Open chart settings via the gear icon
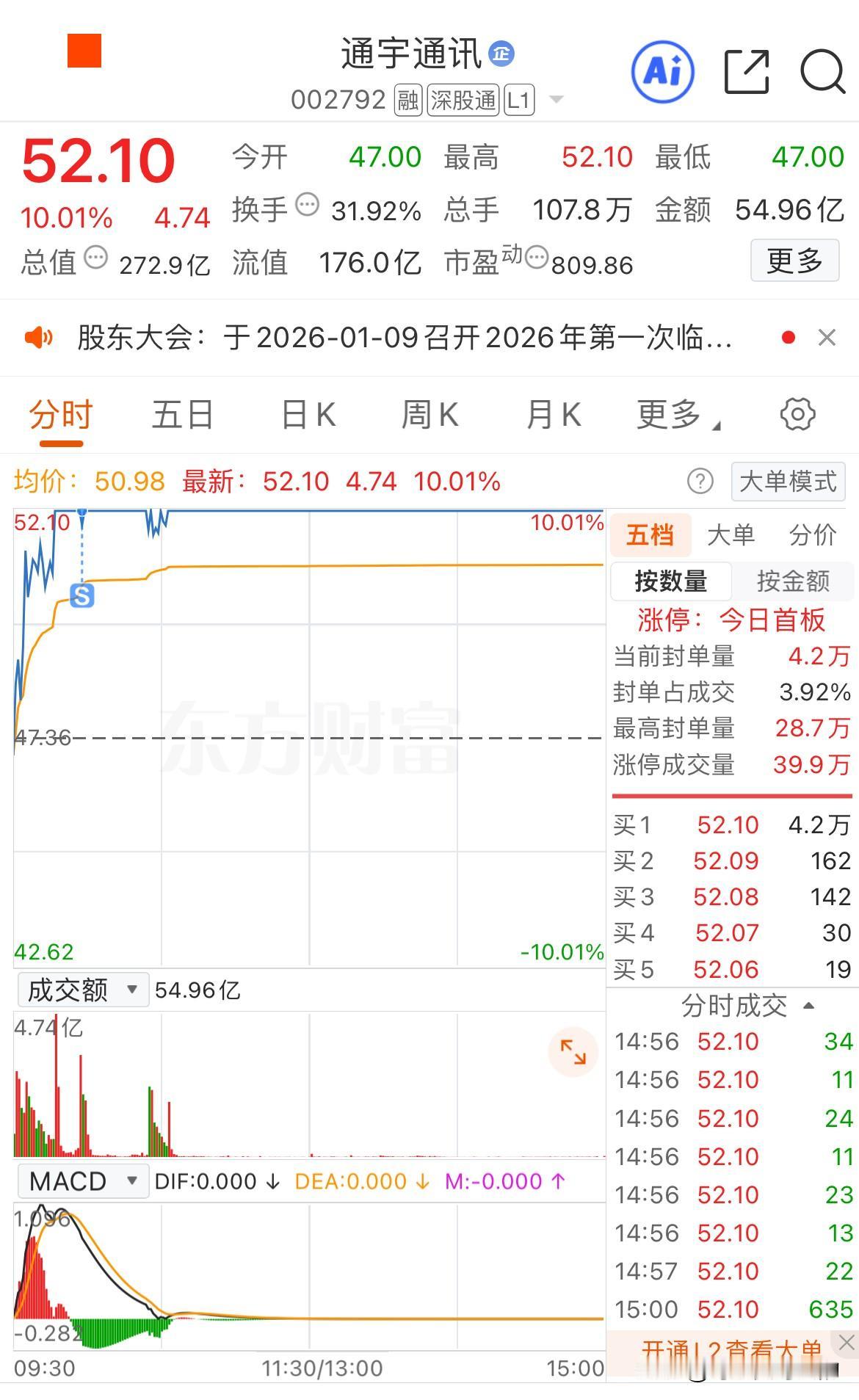Image resolution: width=859 pixels, height=1400 pixels. (x=797, y=413)
